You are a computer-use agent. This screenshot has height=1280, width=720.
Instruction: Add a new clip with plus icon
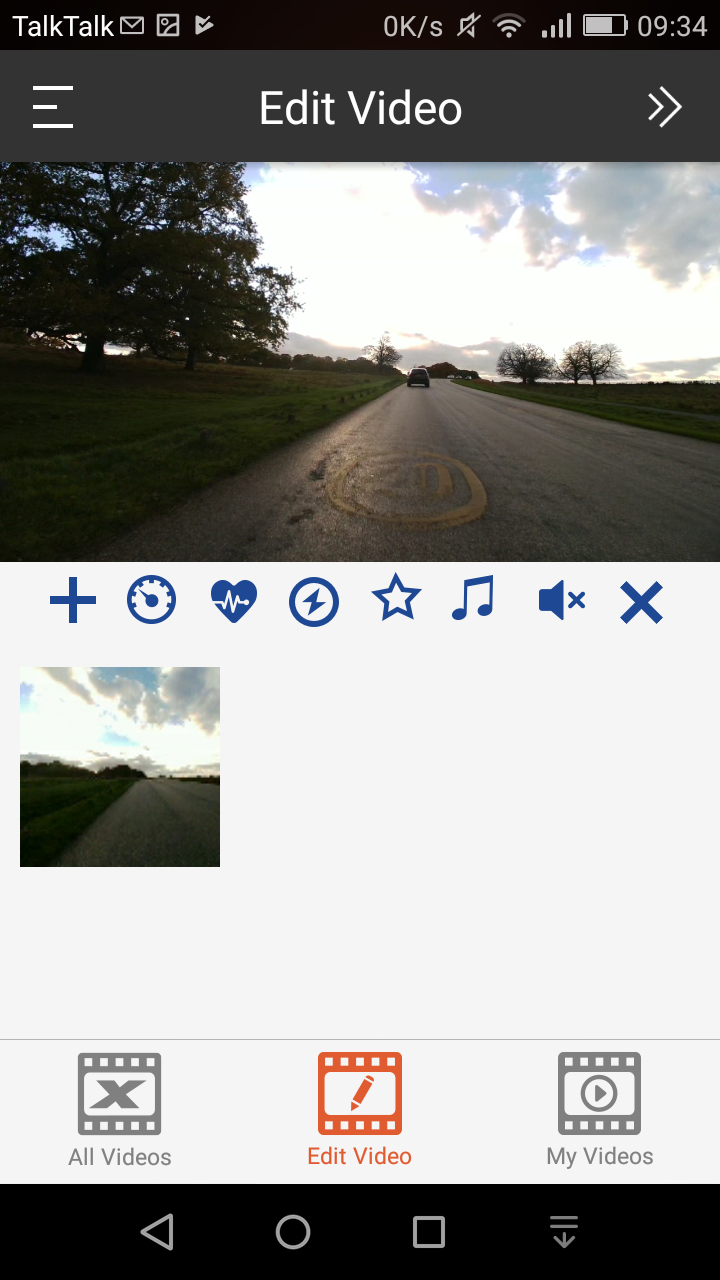pyautogui.click(x=73, y=602)
